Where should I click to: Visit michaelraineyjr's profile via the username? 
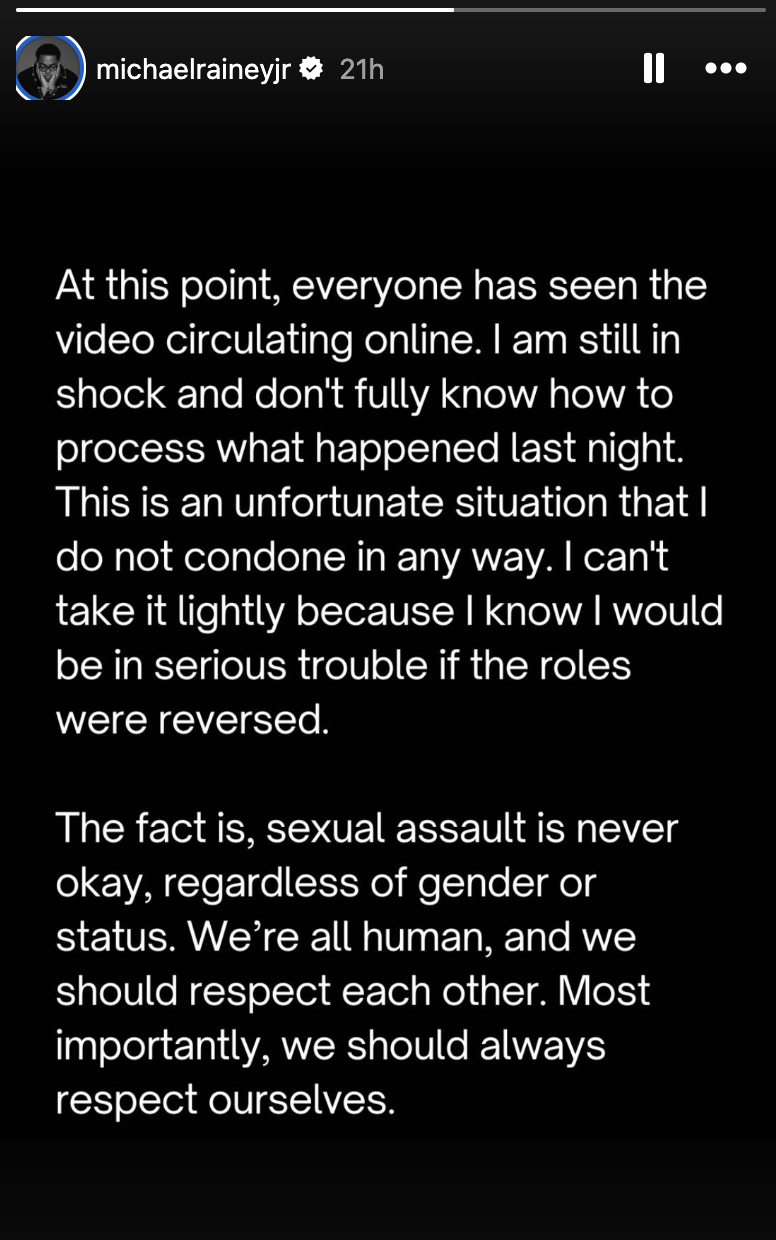tap(196, 68)
